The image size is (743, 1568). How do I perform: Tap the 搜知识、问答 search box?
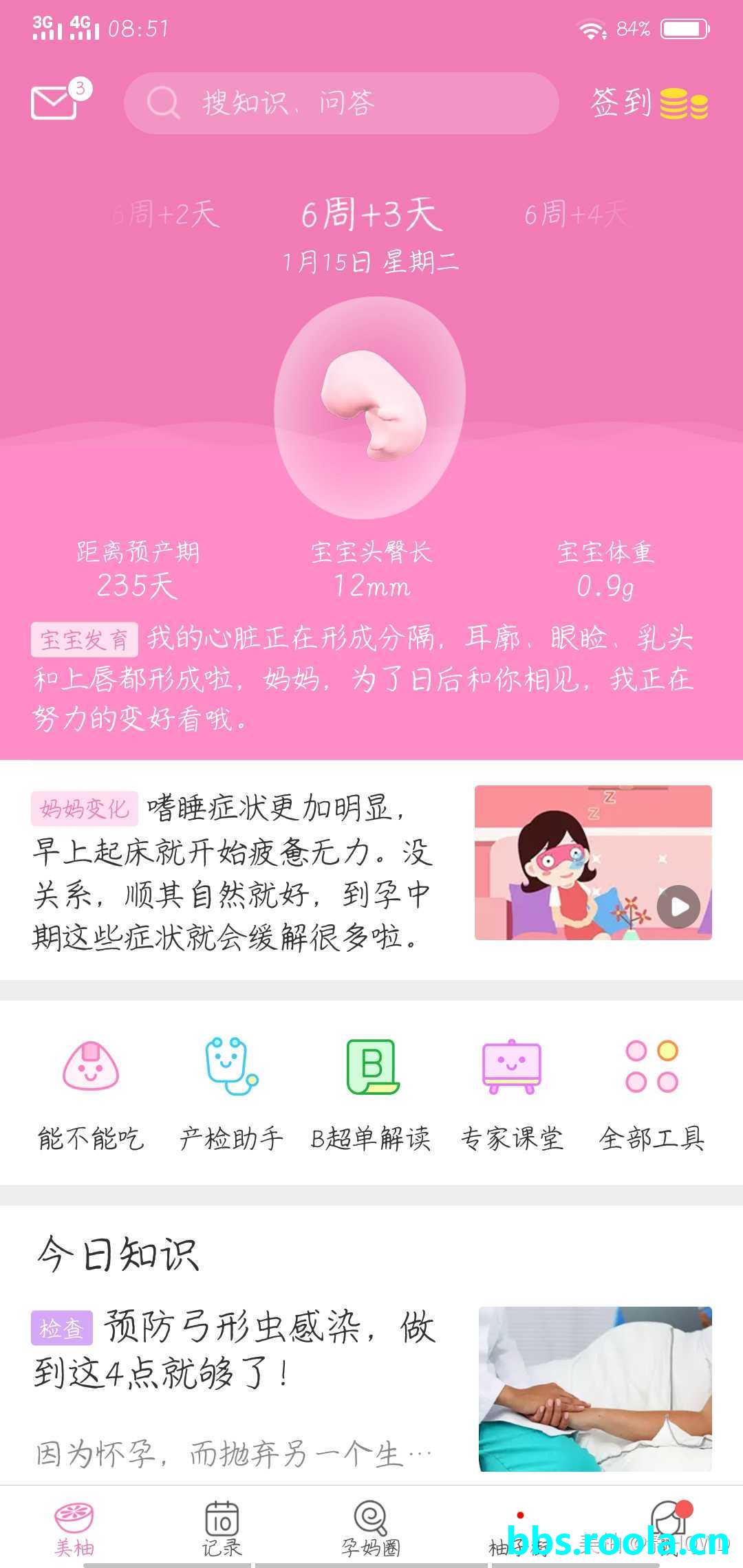pyautogui.click(x=341, y=103)
